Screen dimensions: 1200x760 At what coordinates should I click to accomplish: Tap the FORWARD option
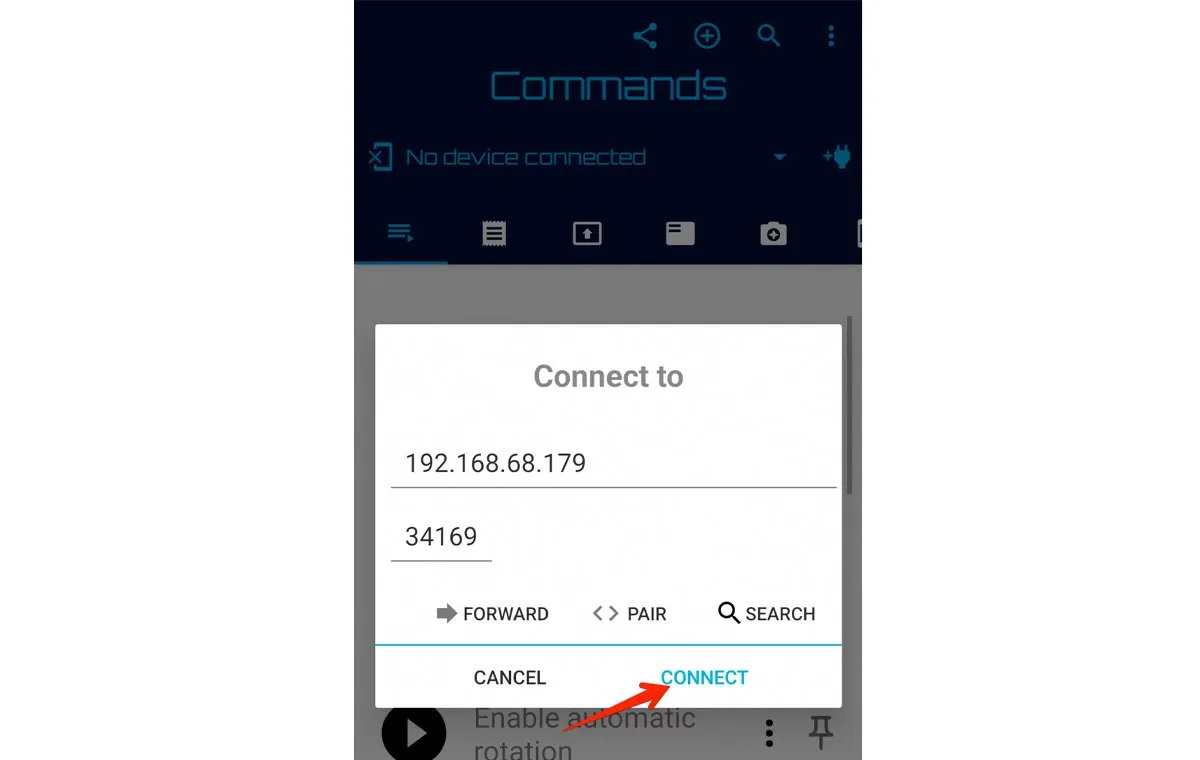tap(493, 613)
